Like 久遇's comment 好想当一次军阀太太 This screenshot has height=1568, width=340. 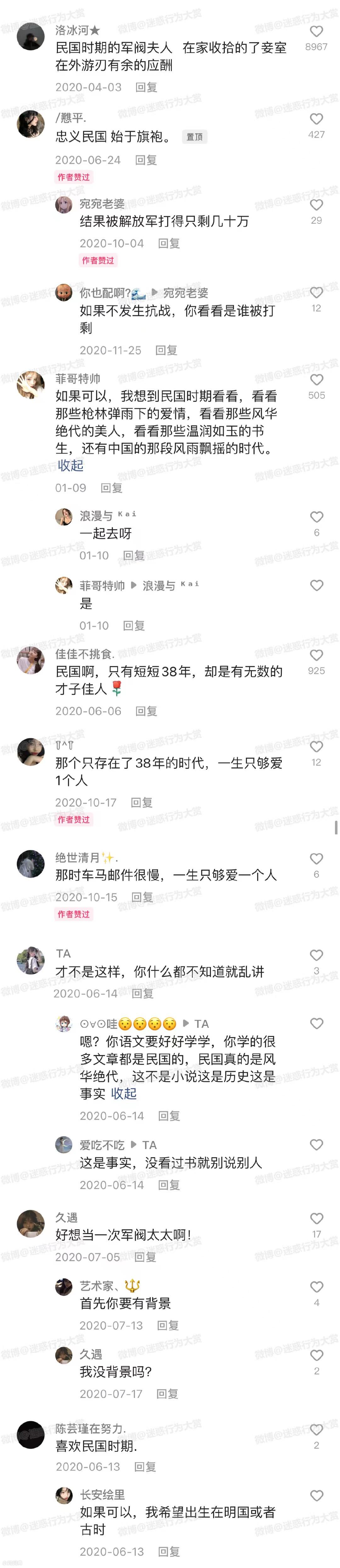(316, 1218)
